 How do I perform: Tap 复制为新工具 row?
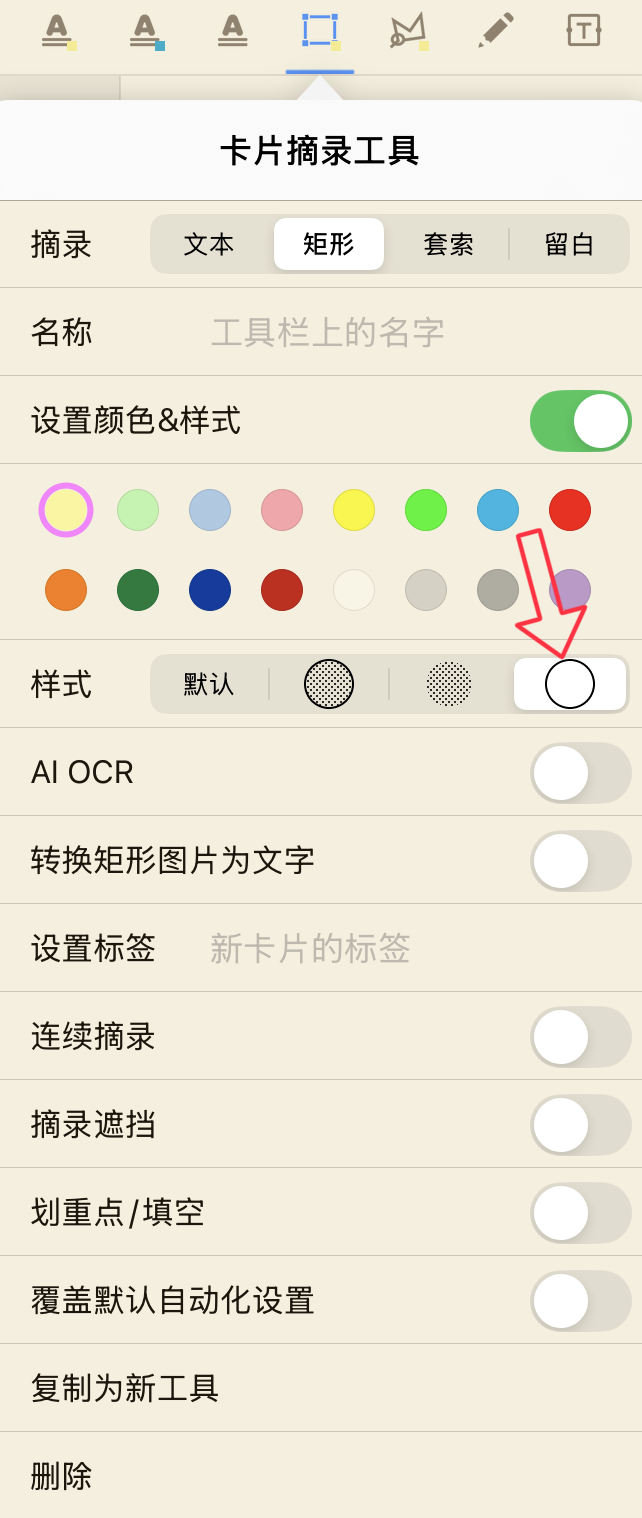(x=125, y=1388)
